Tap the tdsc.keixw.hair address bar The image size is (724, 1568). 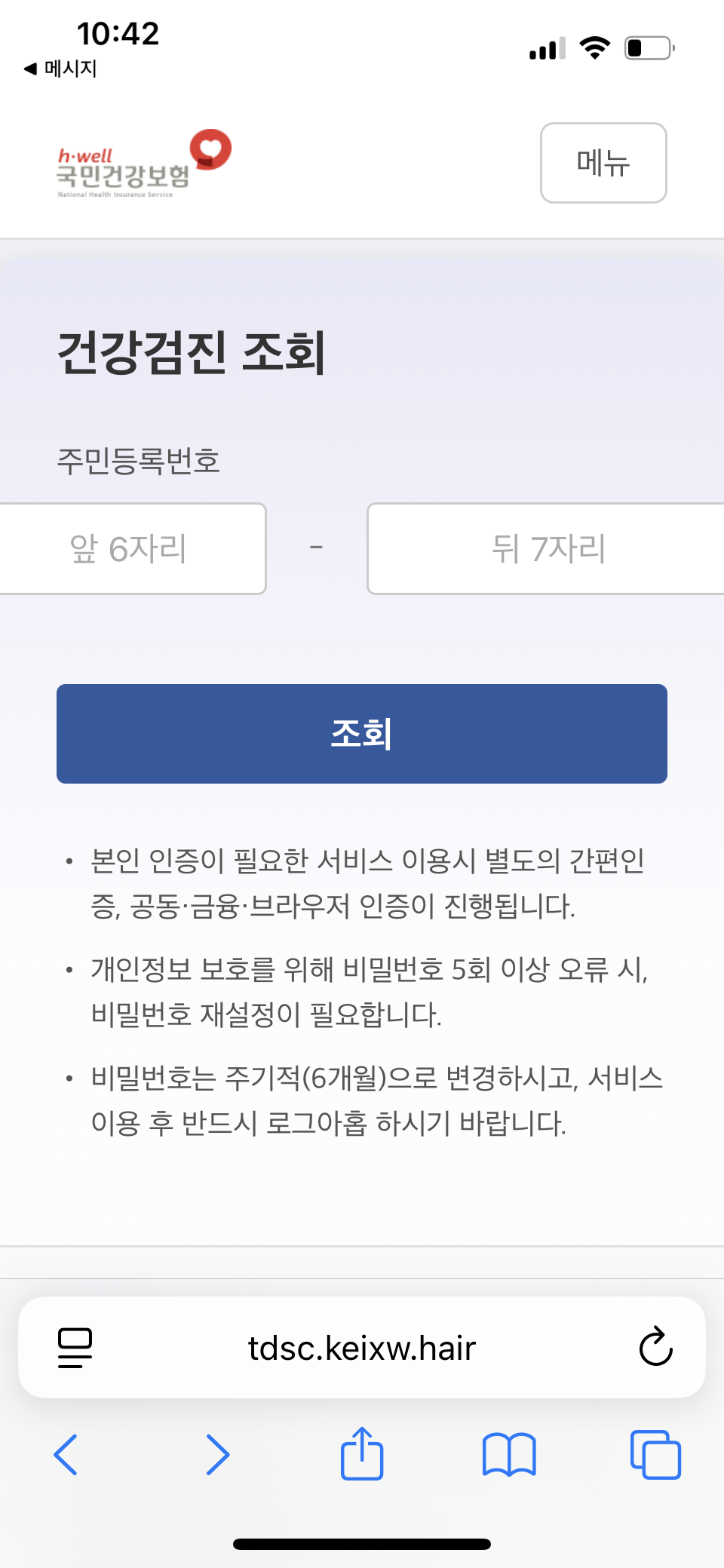[362, 1348]
